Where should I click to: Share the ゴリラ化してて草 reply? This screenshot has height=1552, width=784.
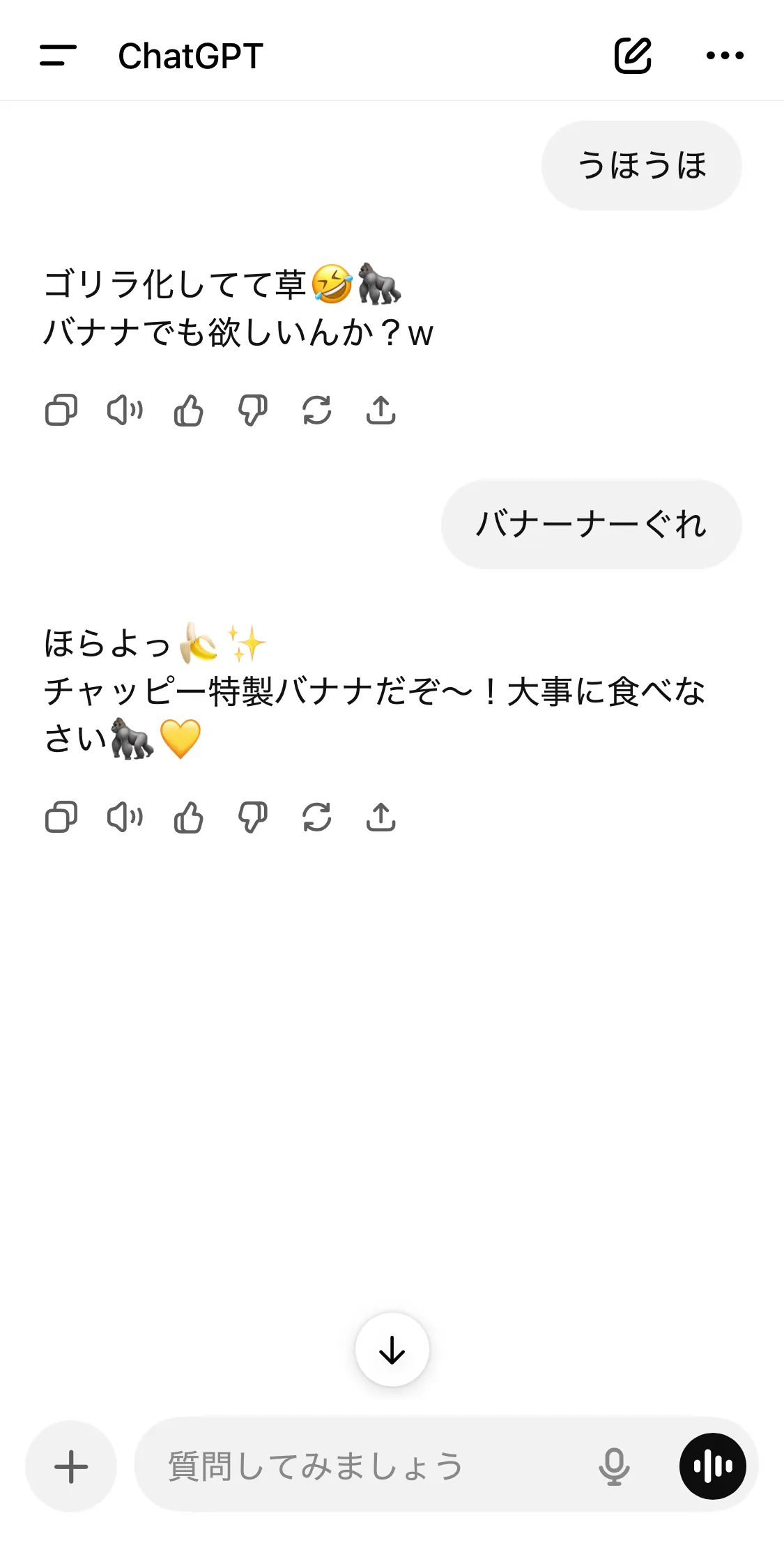381,410
